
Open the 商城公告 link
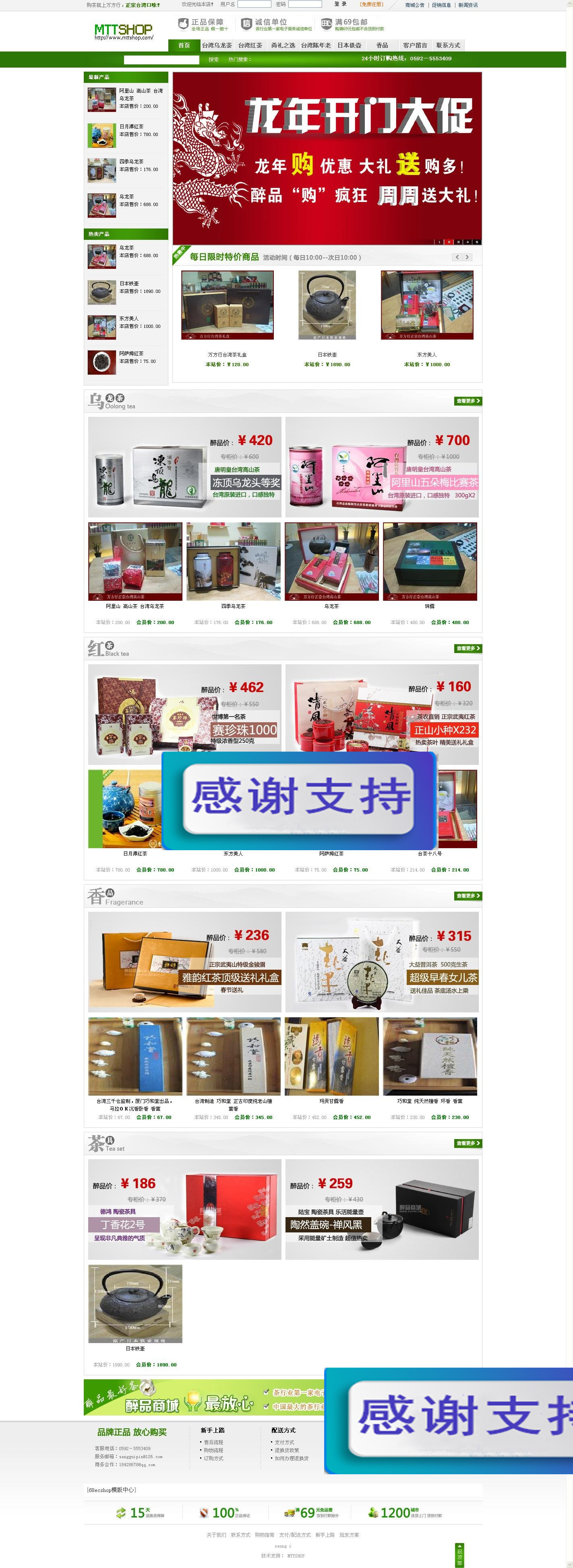coord(415,5)
